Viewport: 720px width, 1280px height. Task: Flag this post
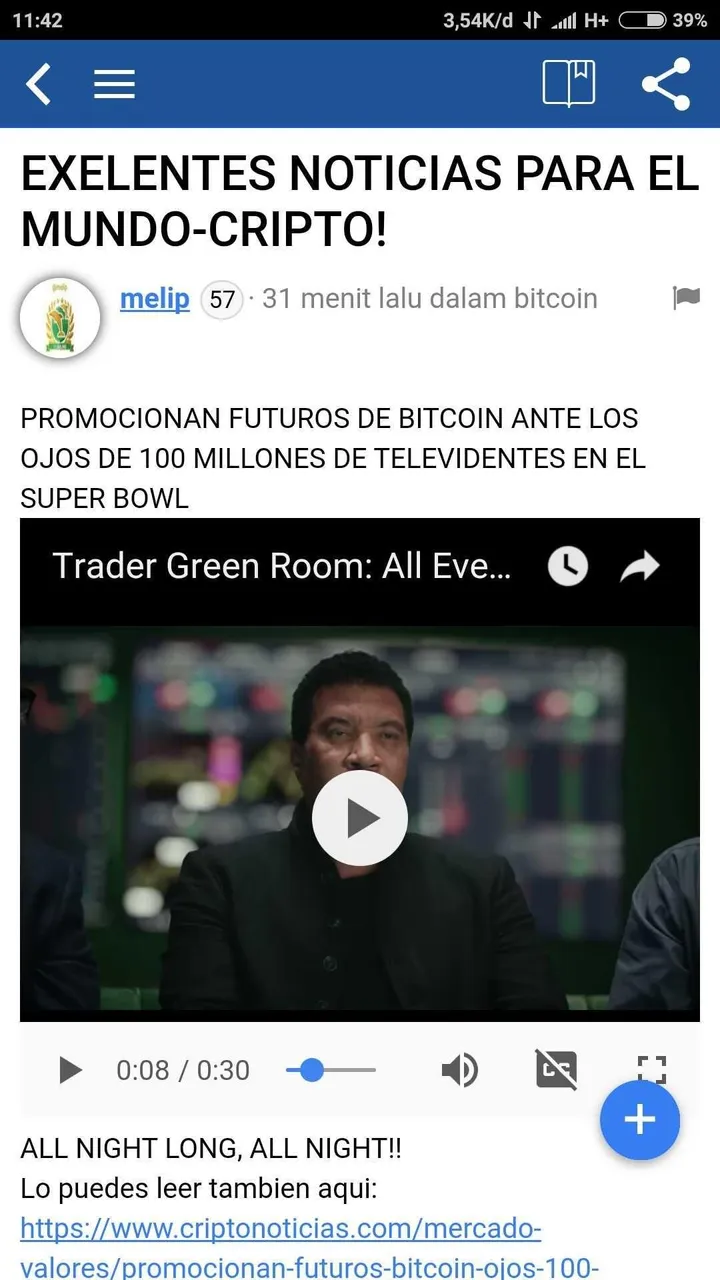click(x=686, y=298)
